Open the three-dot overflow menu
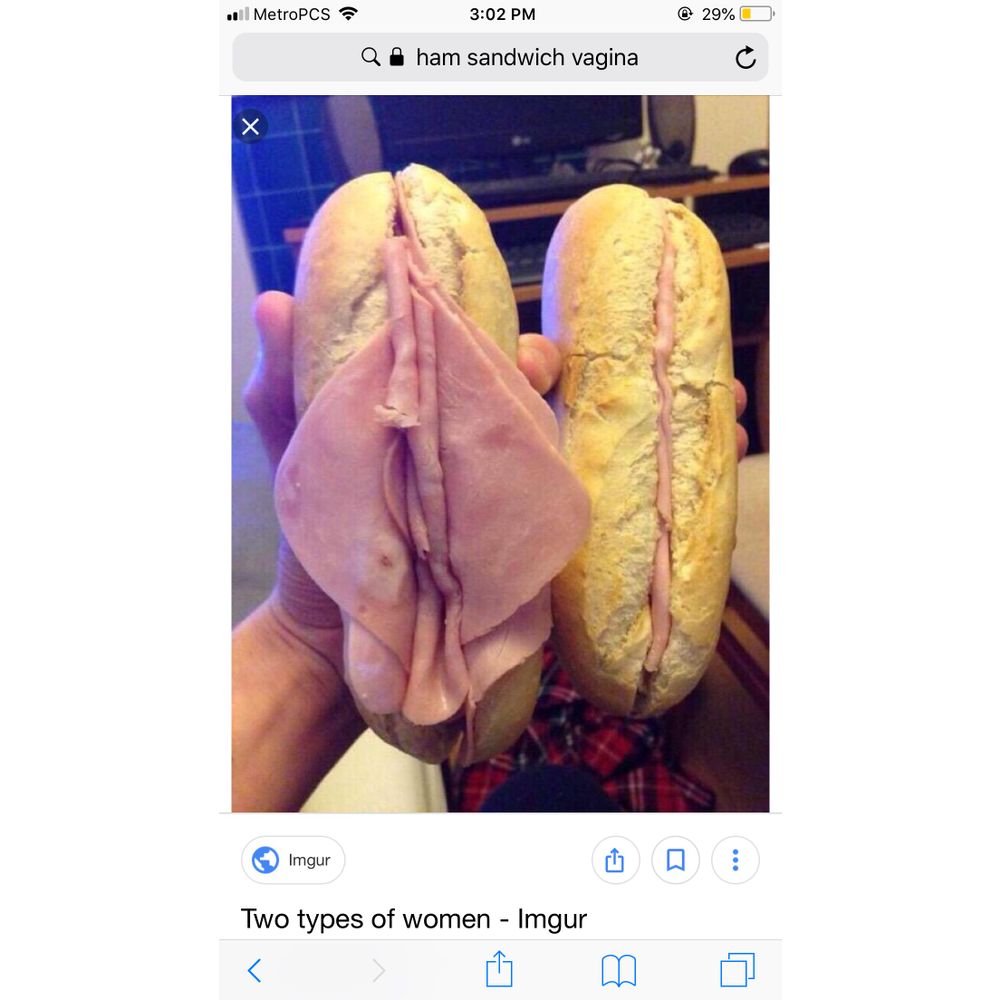Viewport: 1000px width, 1000px height. pos(735,860)
